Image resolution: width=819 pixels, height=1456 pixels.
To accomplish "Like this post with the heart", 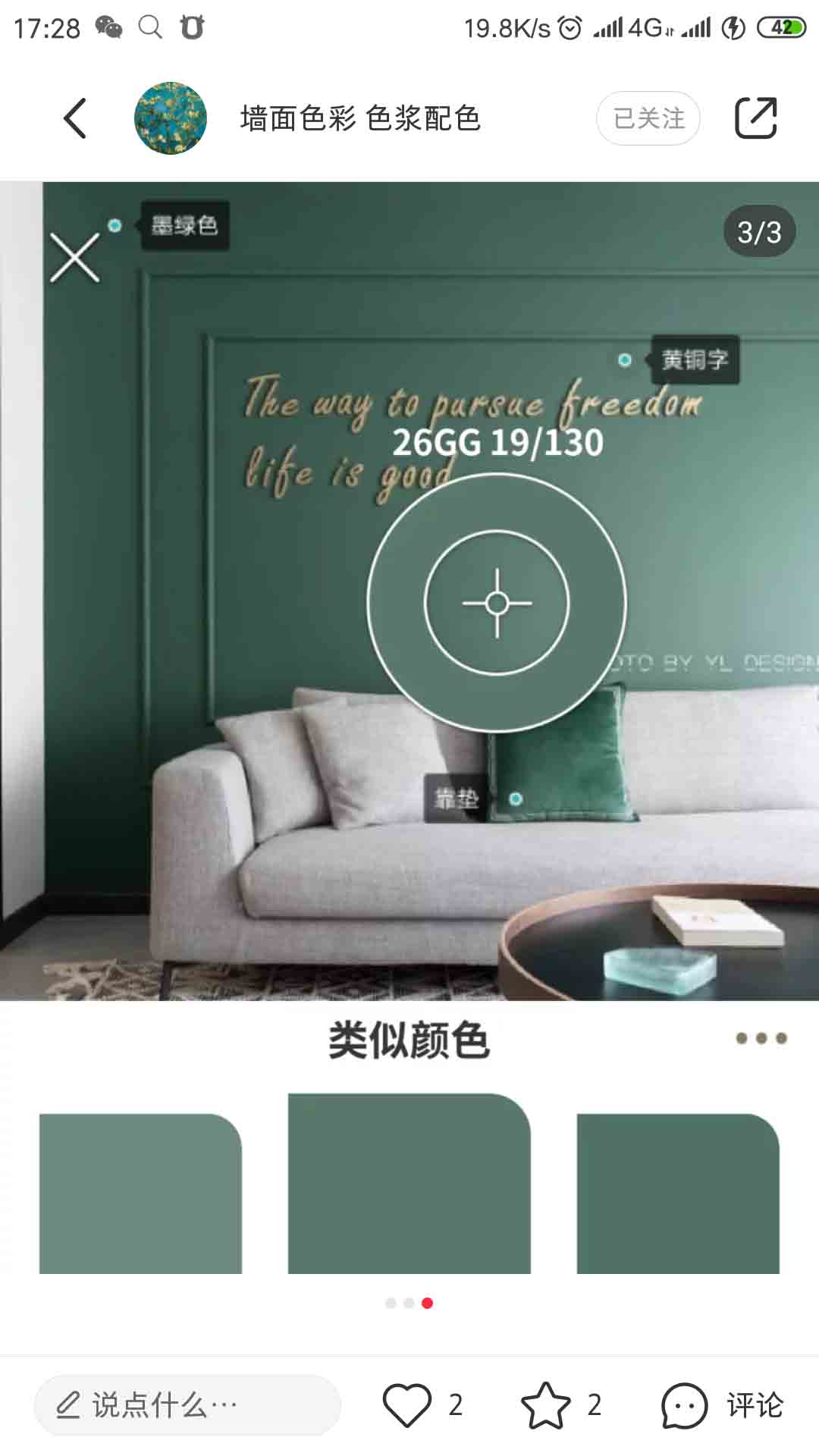I will tap(407, 1405).
